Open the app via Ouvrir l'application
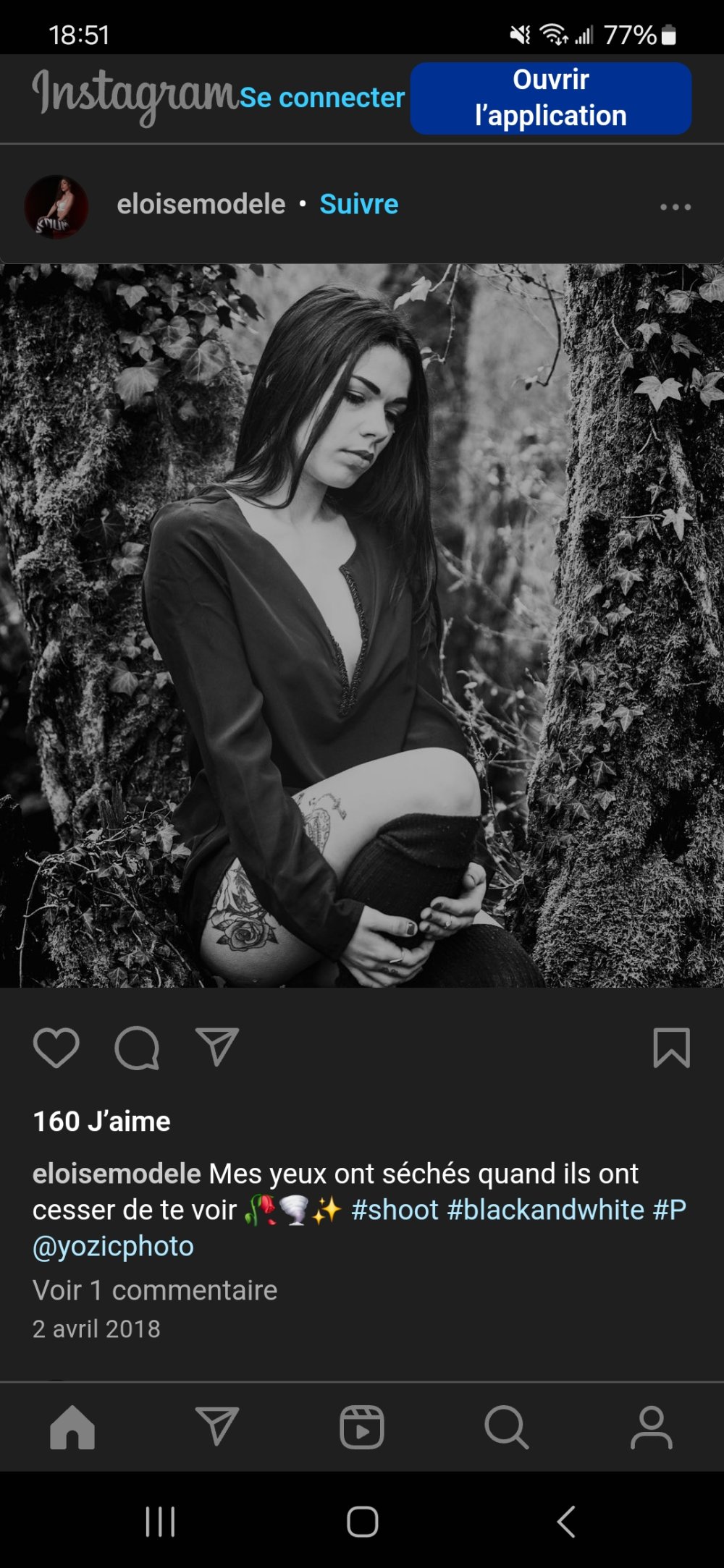Image resolution: width=724 pixels, height=1568 pixels. (x=550, y=98)
